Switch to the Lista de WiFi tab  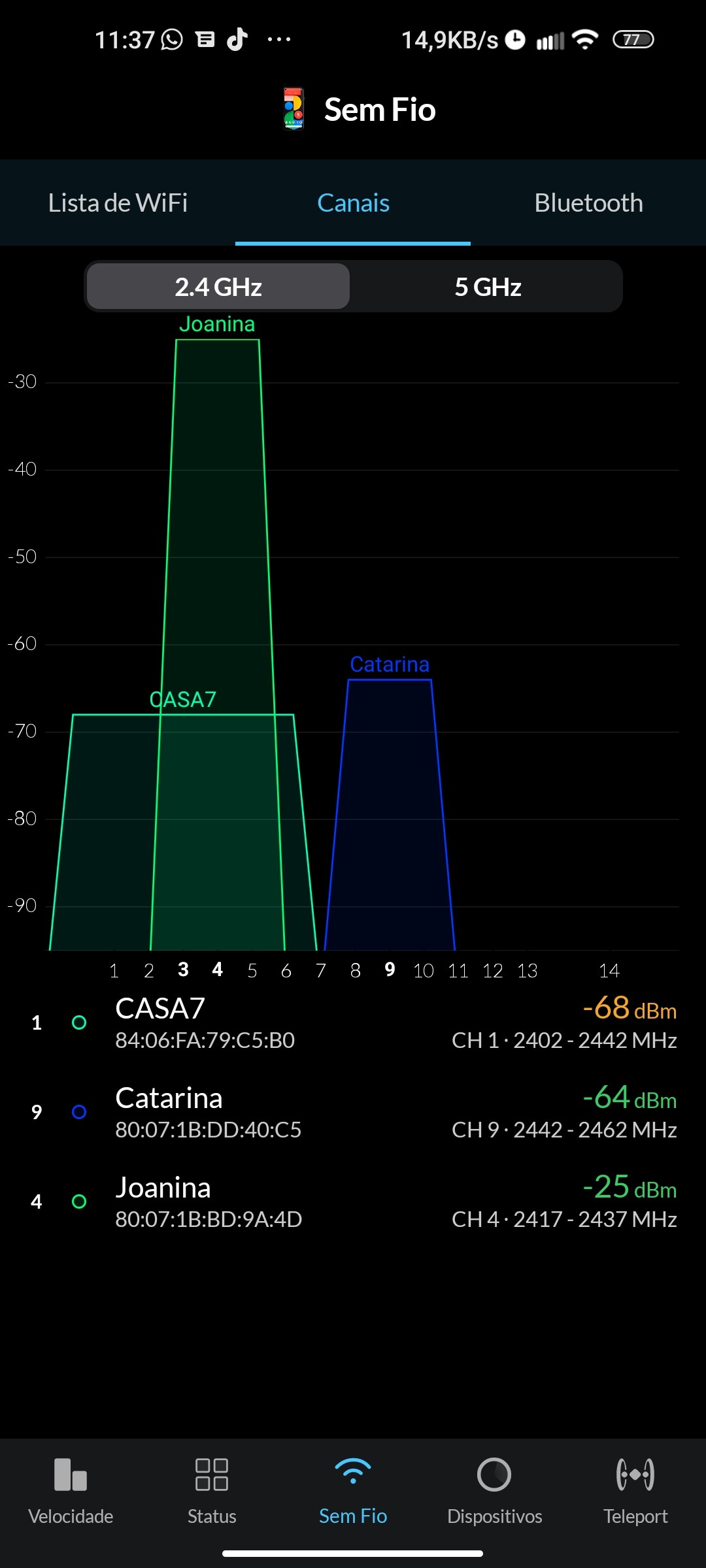tap(118, 203)
